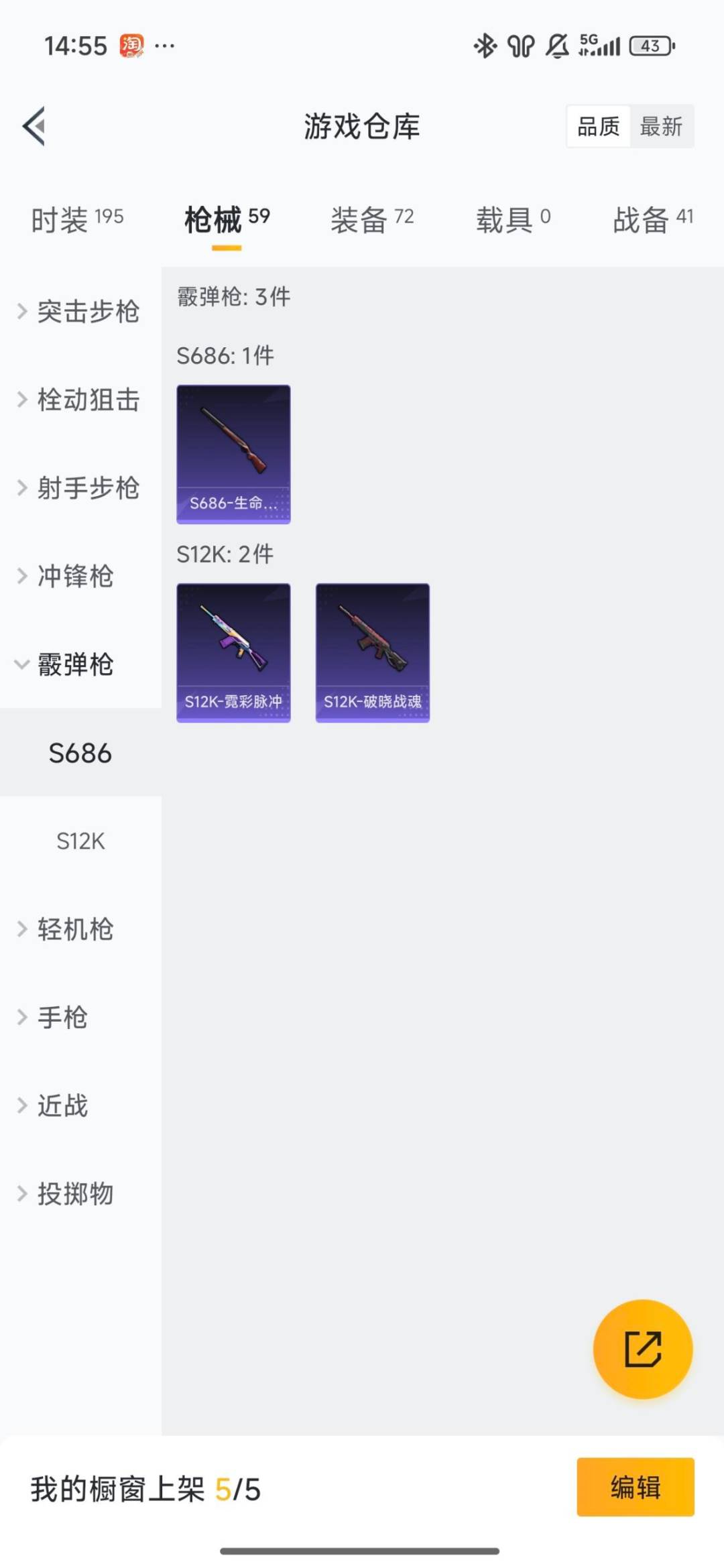Select the S12K-破晓战魂 skin
The width and height of the screenshot is (724, 1568).
[x=371, y=652]
